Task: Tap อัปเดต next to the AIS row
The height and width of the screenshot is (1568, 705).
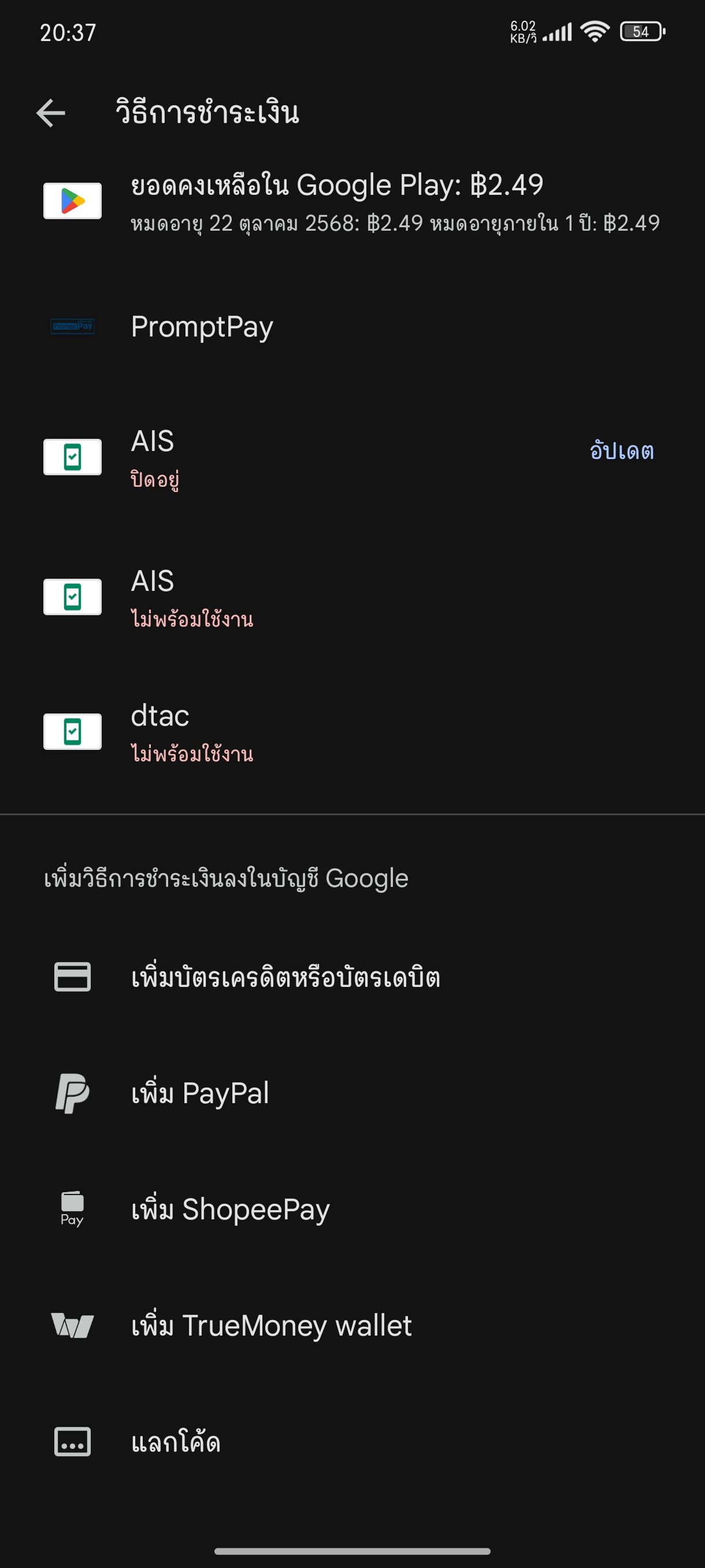Action: tap(621, 451)
